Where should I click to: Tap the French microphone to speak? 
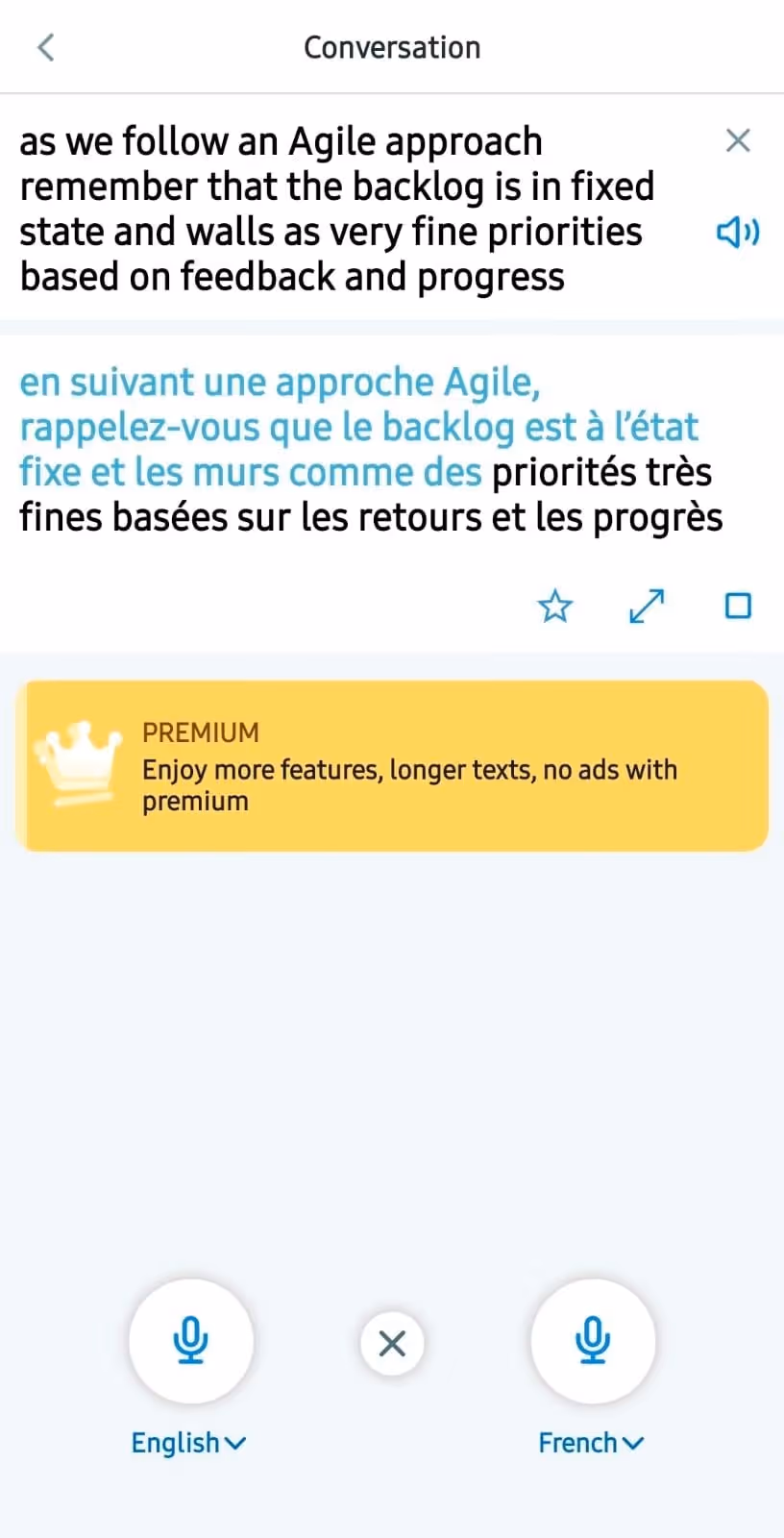592,1341
